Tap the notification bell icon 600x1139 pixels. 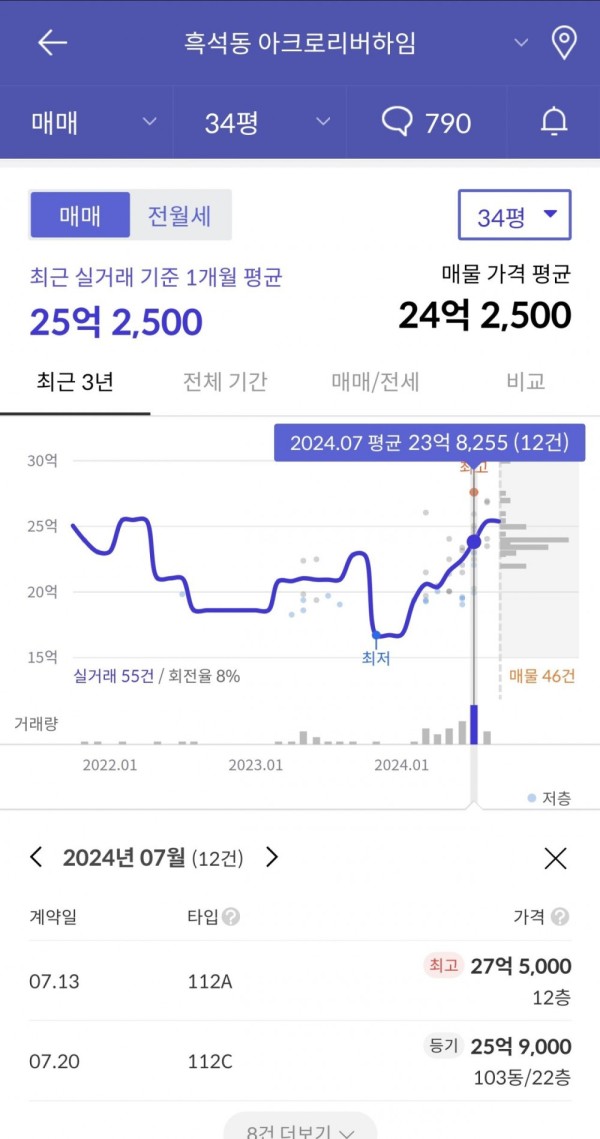click(x=554, y=122)
